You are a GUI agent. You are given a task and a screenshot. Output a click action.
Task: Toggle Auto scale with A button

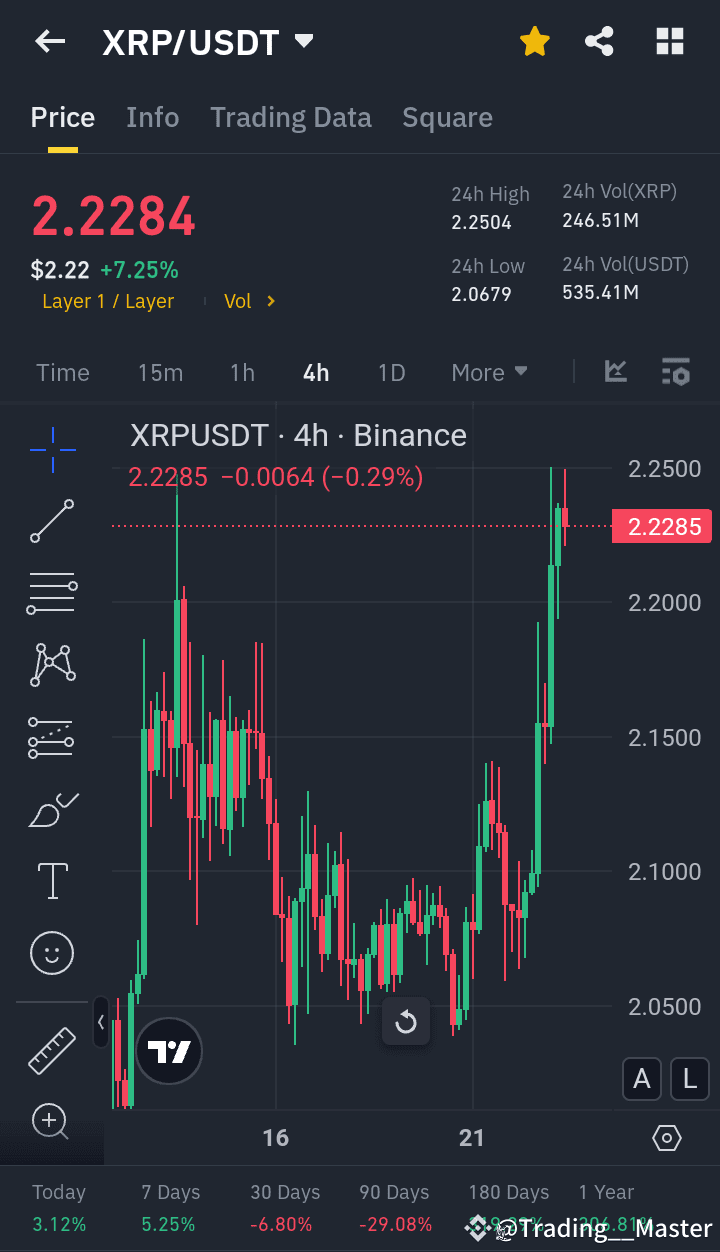pyautogui.click(x=641, y=1079)
